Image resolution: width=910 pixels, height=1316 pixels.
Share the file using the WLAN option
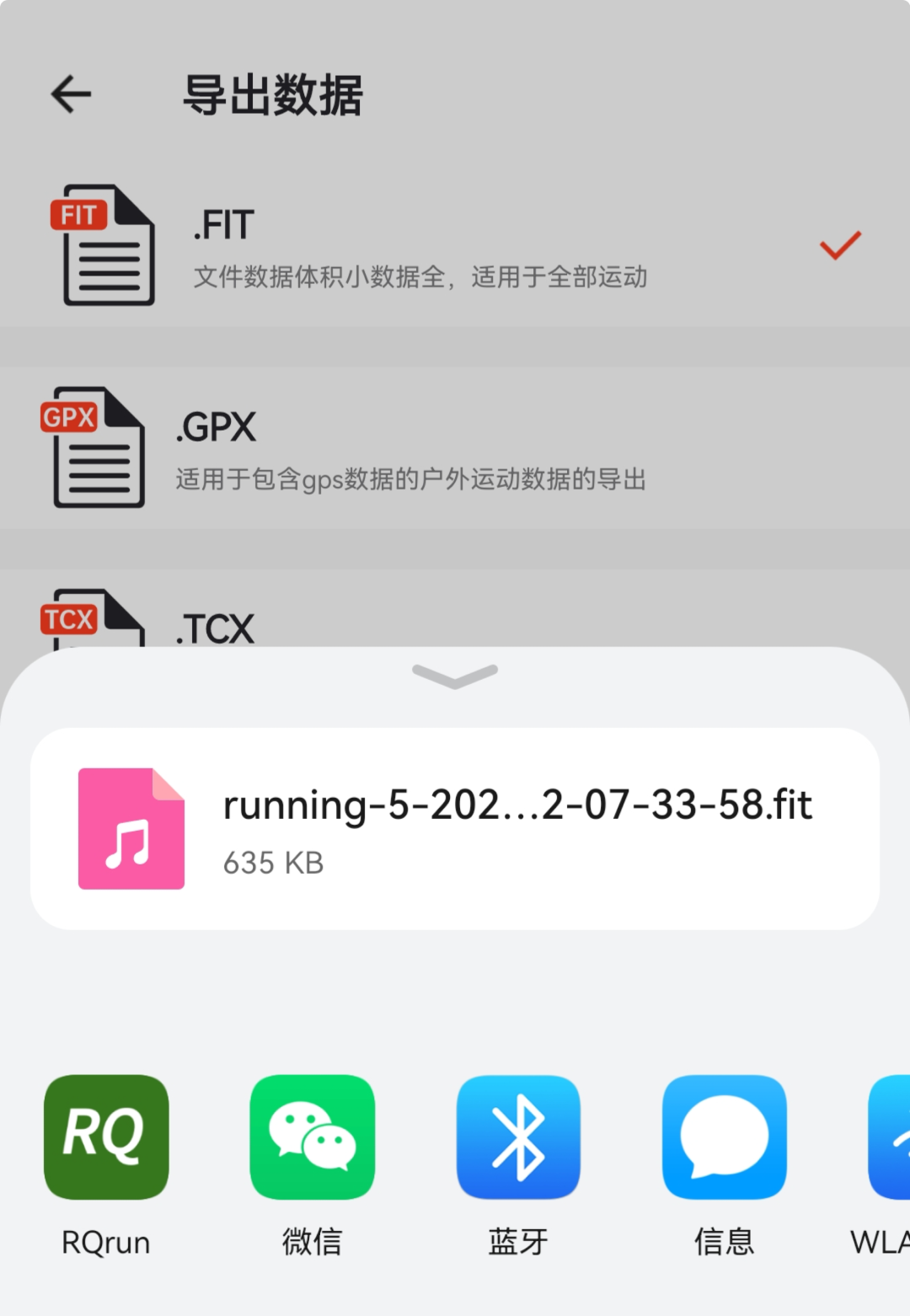point(889,1137)
